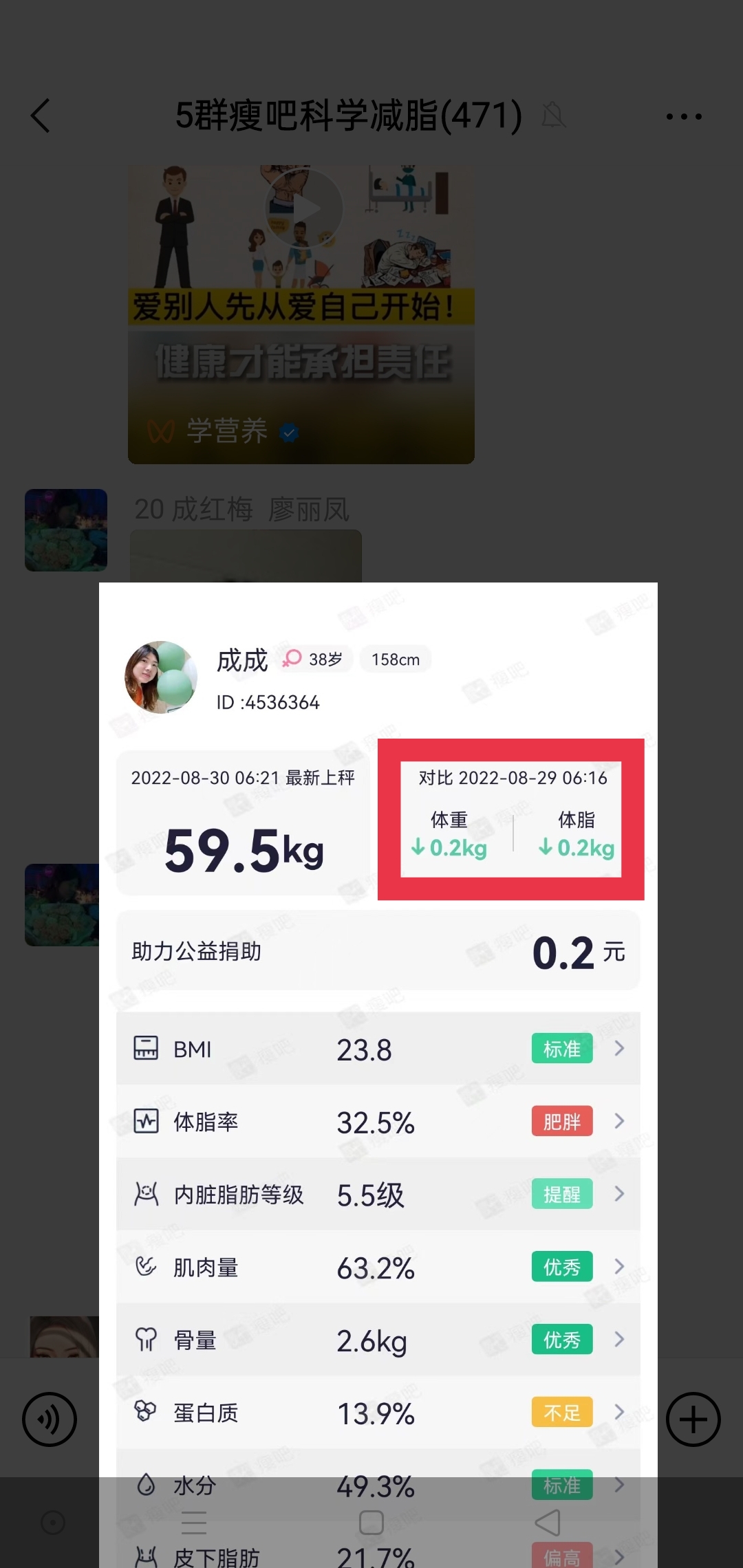743x1568 pixels.
Task: Tap the system back triangle
Action: [x=548, y=1523]
